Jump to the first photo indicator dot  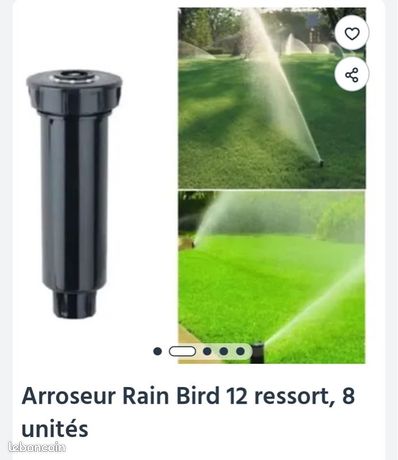click(x=158, y=351)
